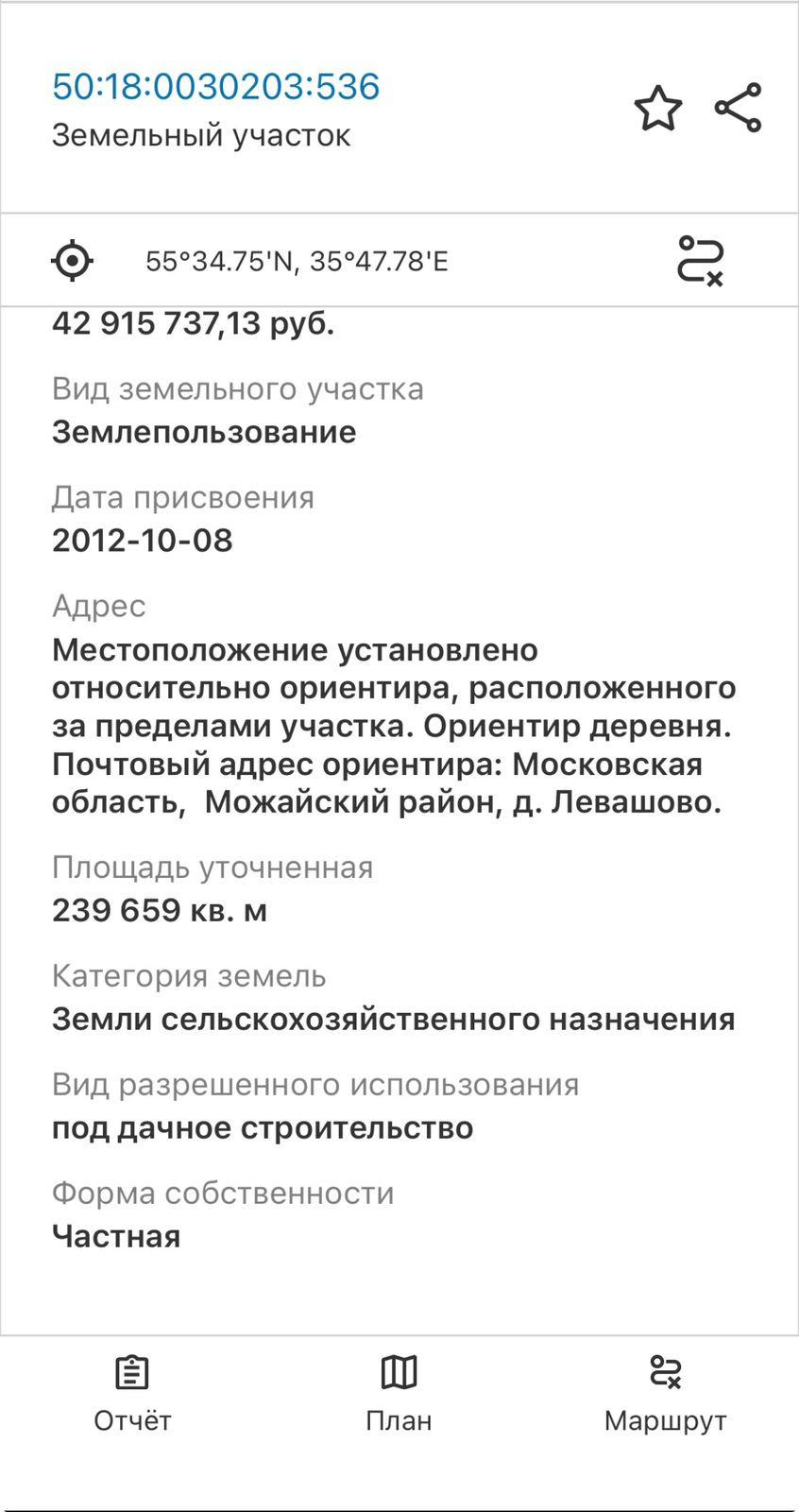Center map on the plot coordinates
799x1512 pixels.
[73, 260]
